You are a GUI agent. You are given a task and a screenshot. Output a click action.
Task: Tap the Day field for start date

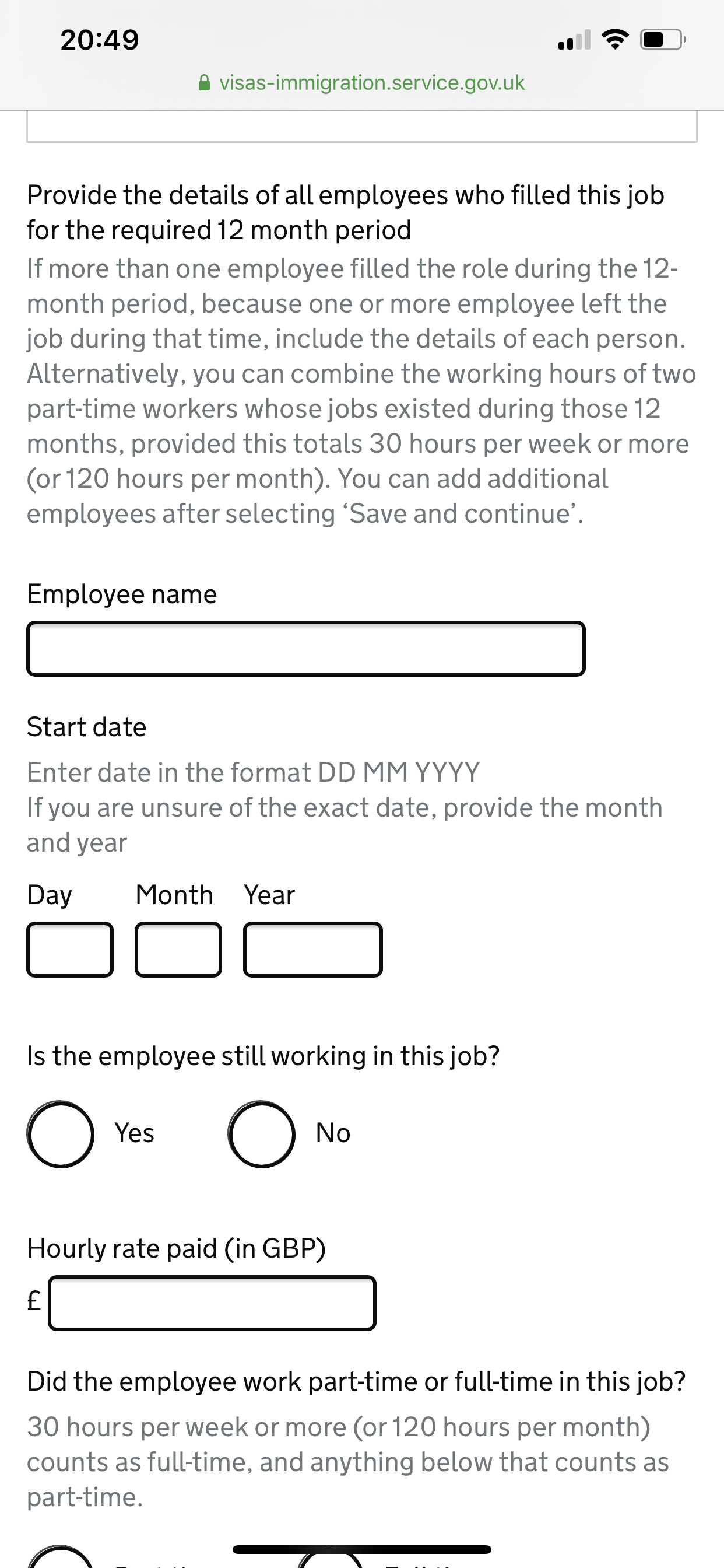pos(70,950)
